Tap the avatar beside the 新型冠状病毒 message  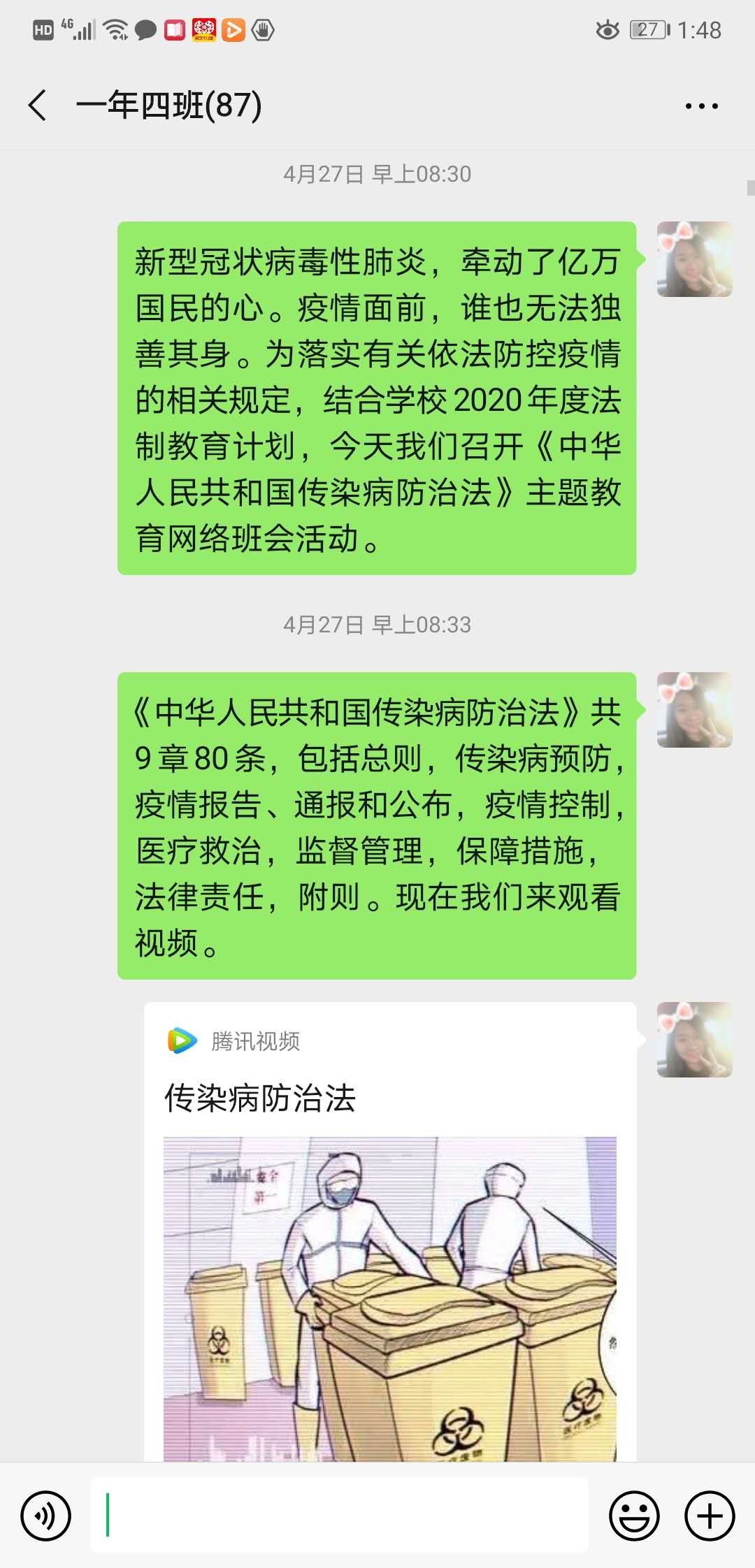pyautogui.click(x=694, y=259)
